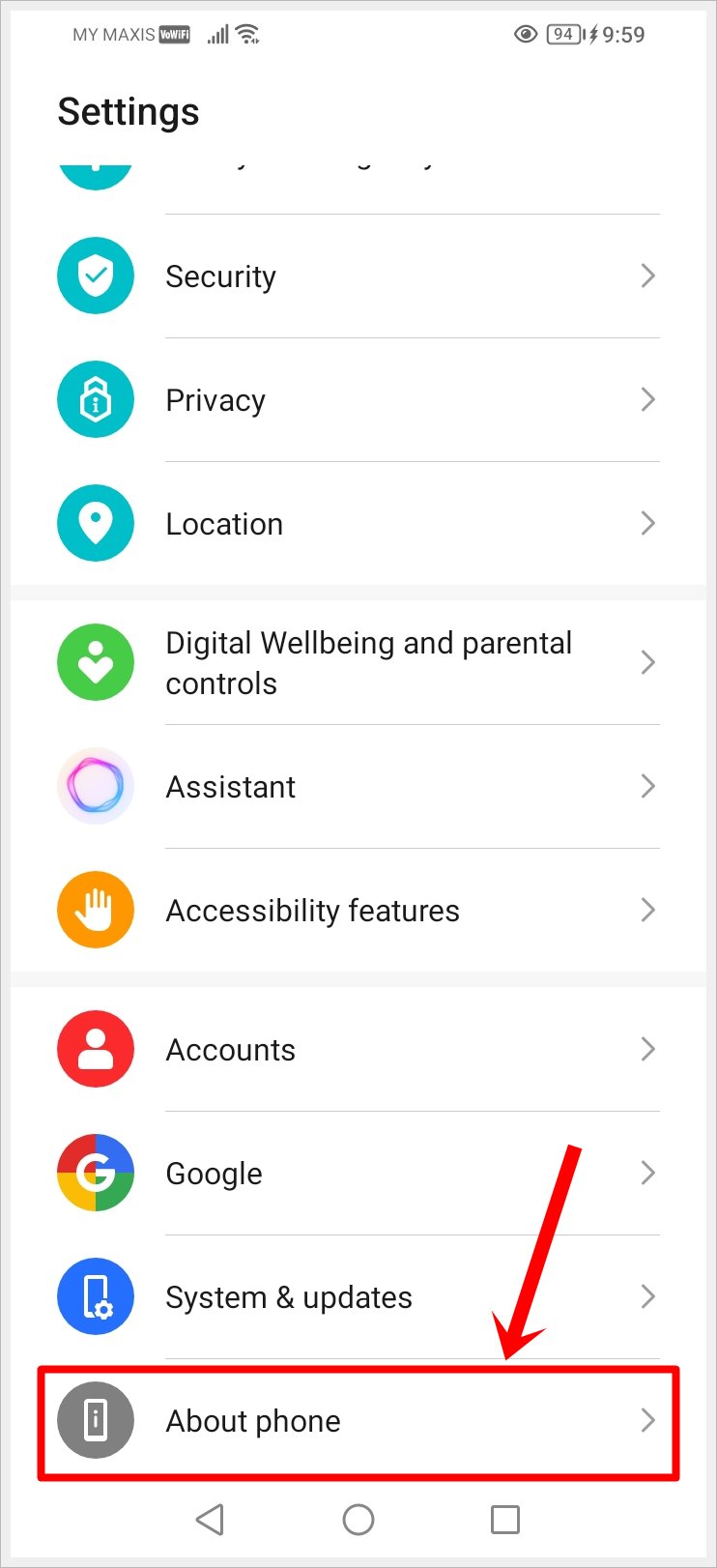Click the 94% battery indicator
The image size is (717, 1568).
pos(563,34)
